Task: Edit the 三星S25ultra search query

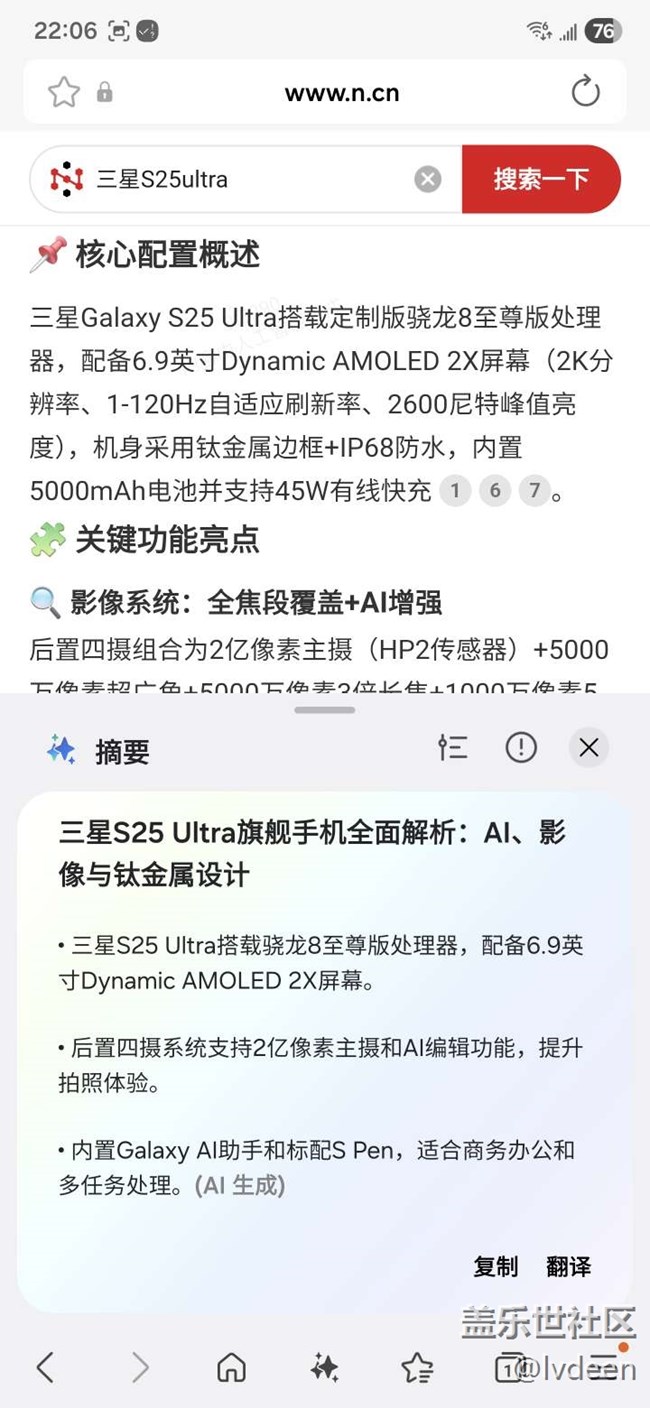Action: click(x=250, y=179)
